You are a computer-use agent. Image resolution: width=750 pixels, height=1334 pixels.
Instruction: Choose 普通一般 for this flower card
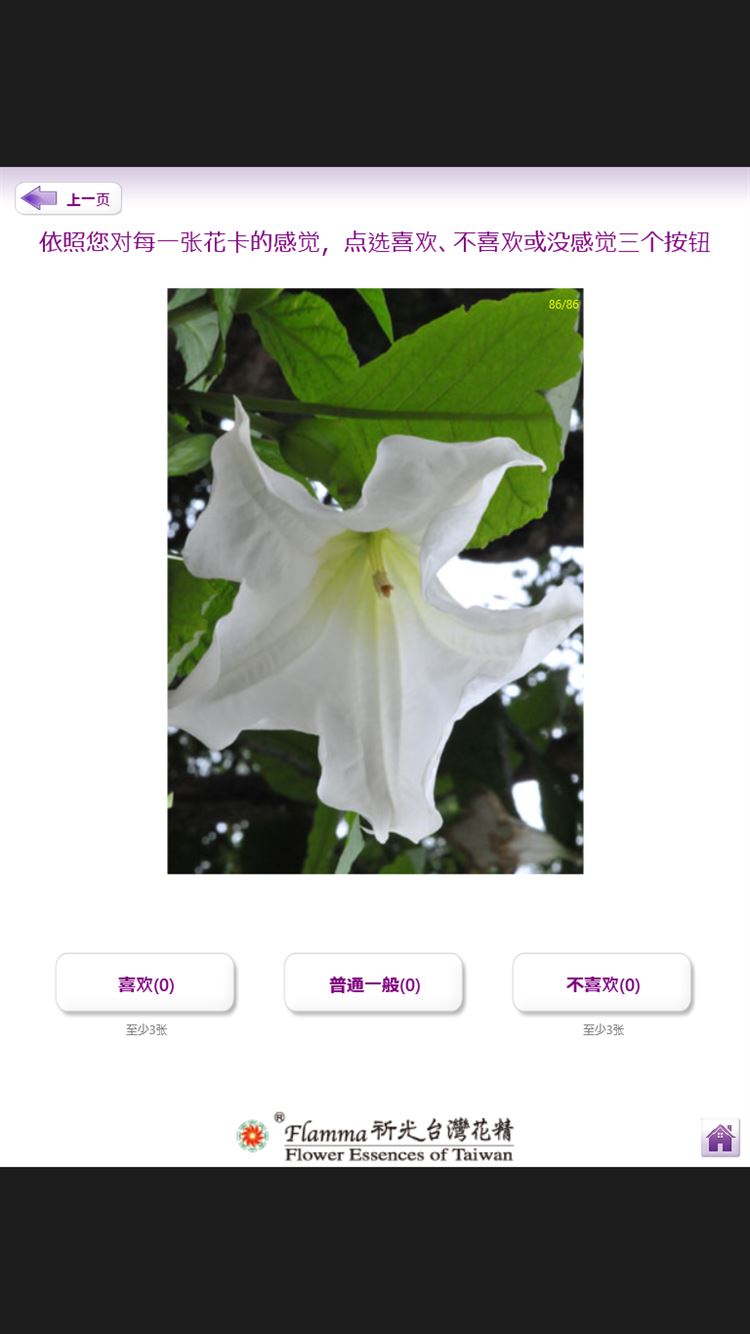[x=374, y=984]
